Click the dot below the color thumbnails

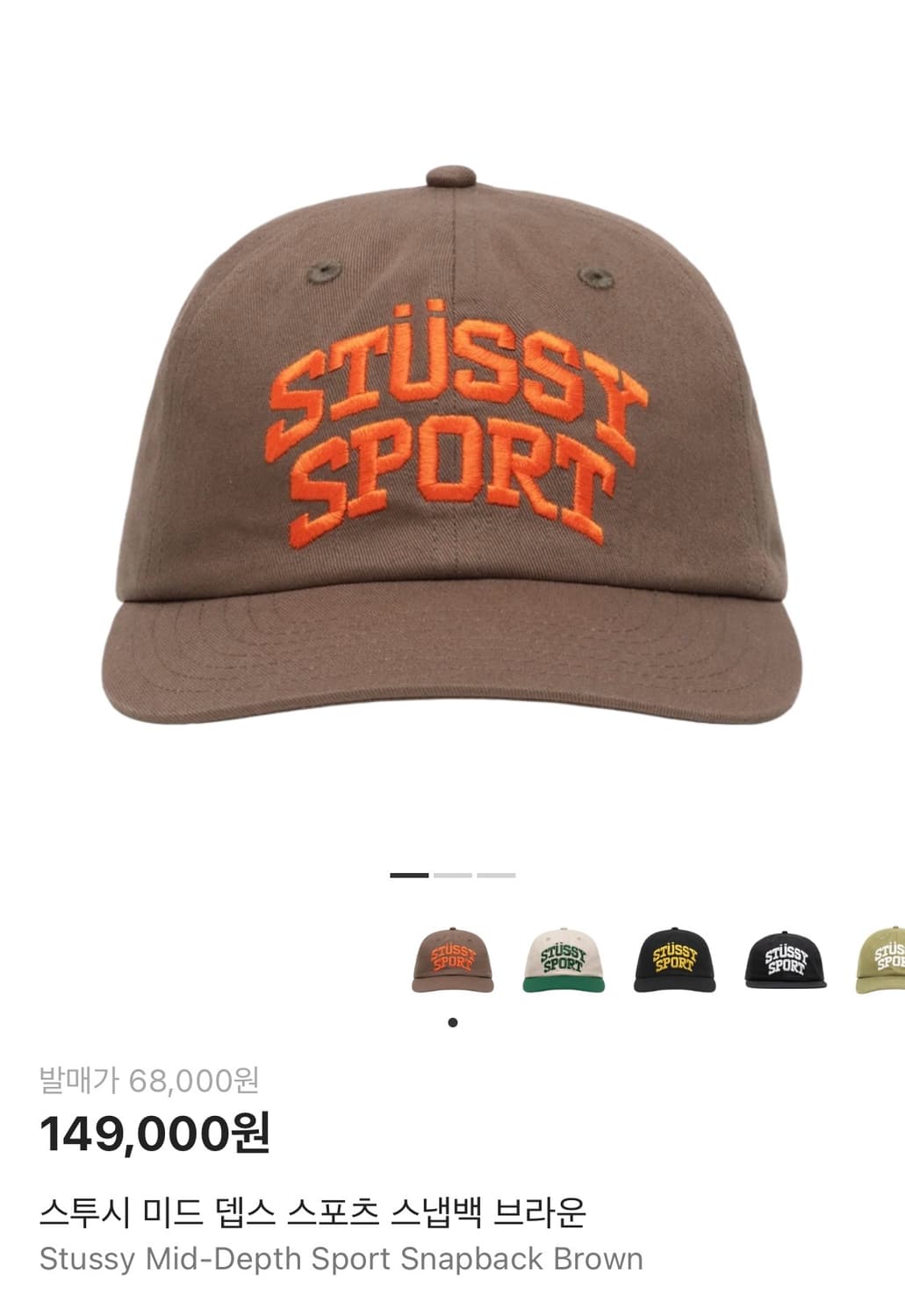[x=453, y=1021]
